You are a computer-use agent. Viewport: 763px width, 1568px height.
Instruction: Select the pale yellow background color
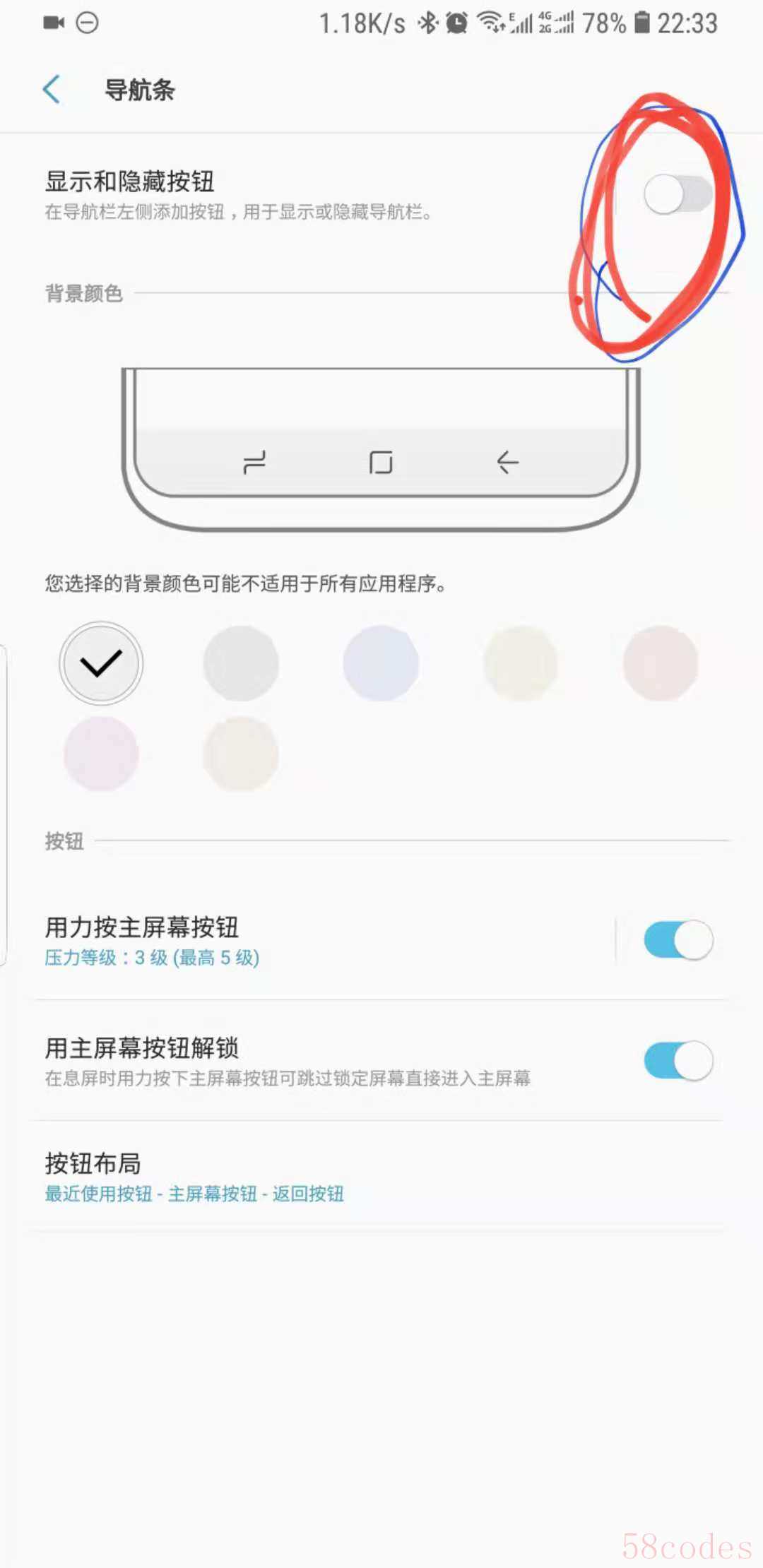click(x=521, y=663)
